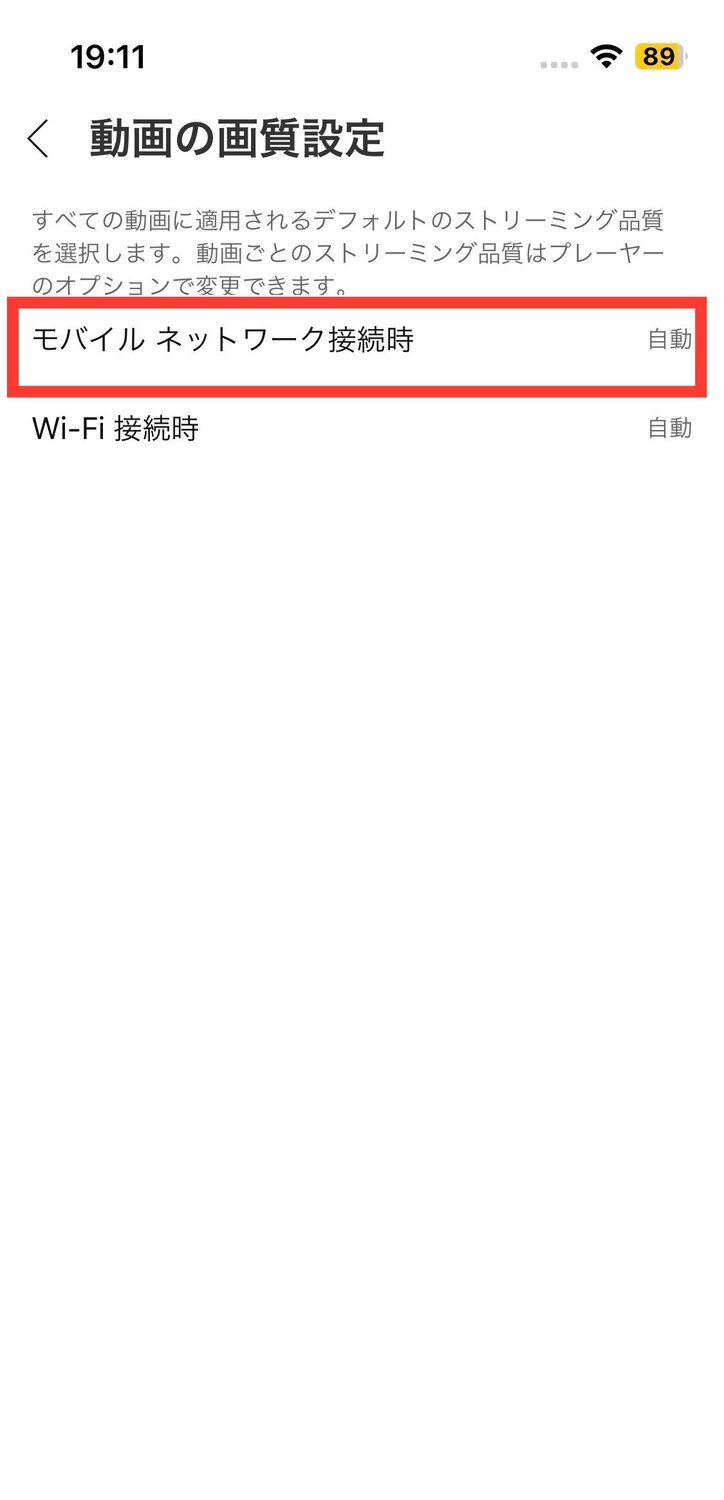
Task: Tap the status bar area
Action: pos(362,57)
